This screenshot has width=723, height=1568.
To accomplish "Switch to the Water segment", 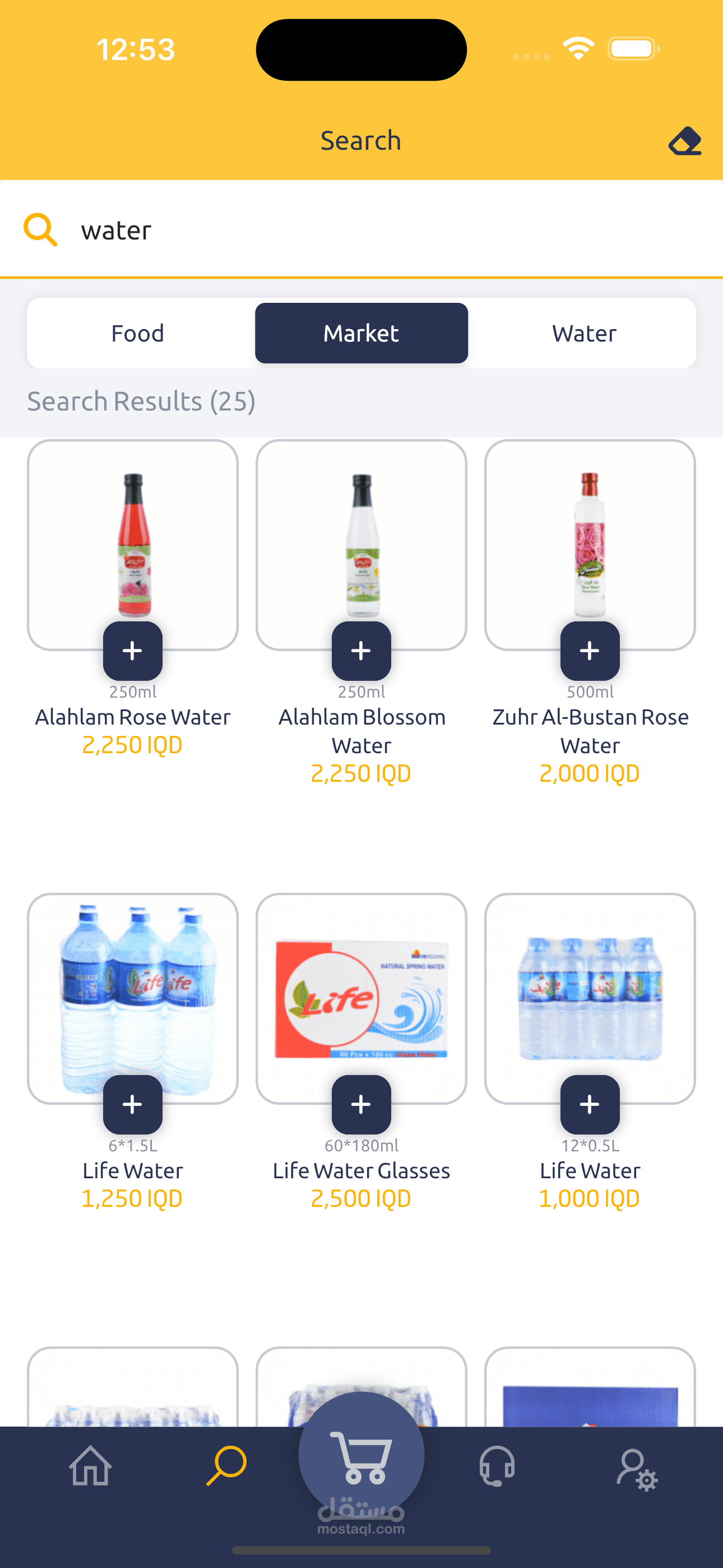I will [x=584, y=333].
